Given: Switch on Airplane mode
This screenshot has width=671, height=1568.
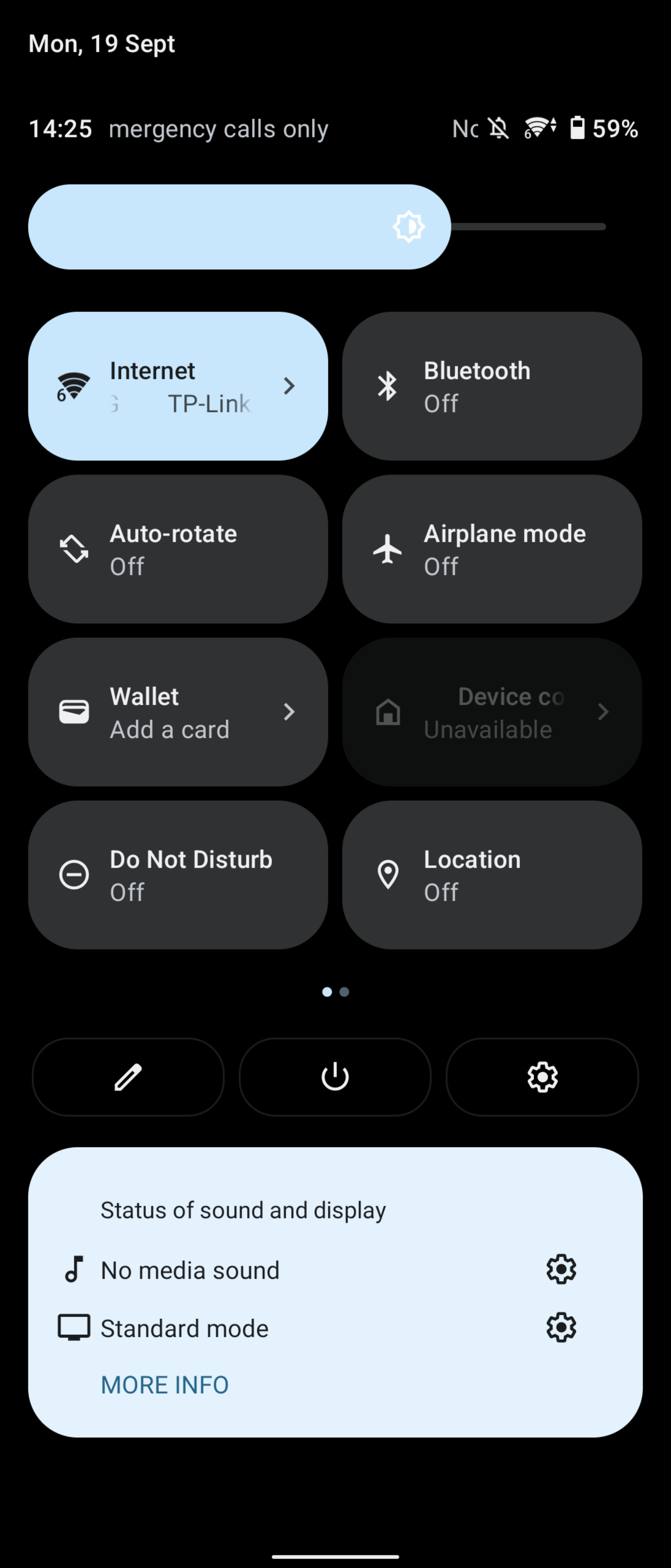Looking at the screenshot, I should pos(491,549).
